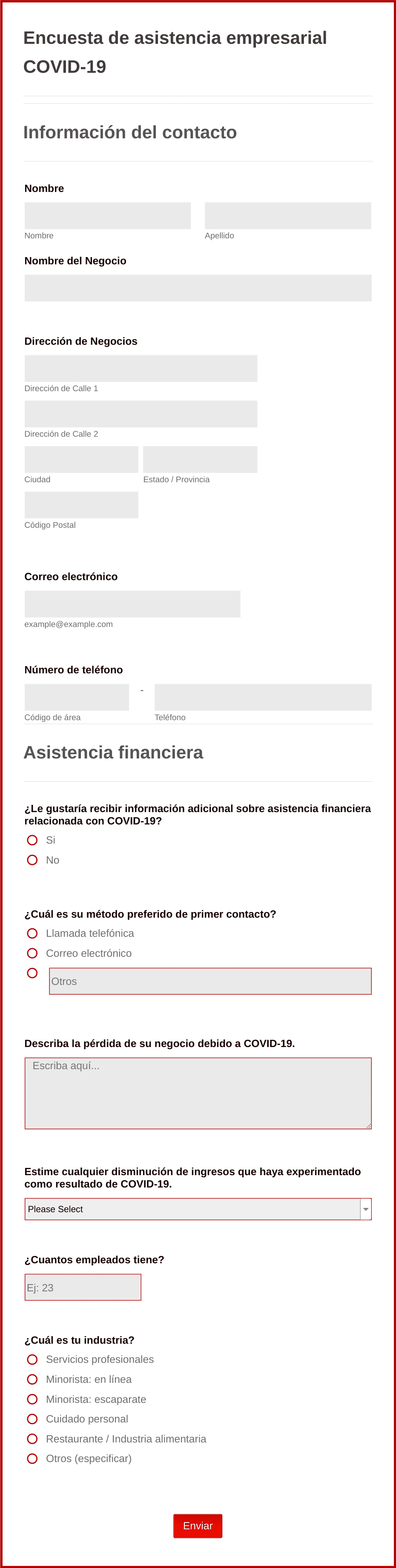Tap the Ciudad input box
This screenshot has height=1568, width=396.
(x=81, y=460)
